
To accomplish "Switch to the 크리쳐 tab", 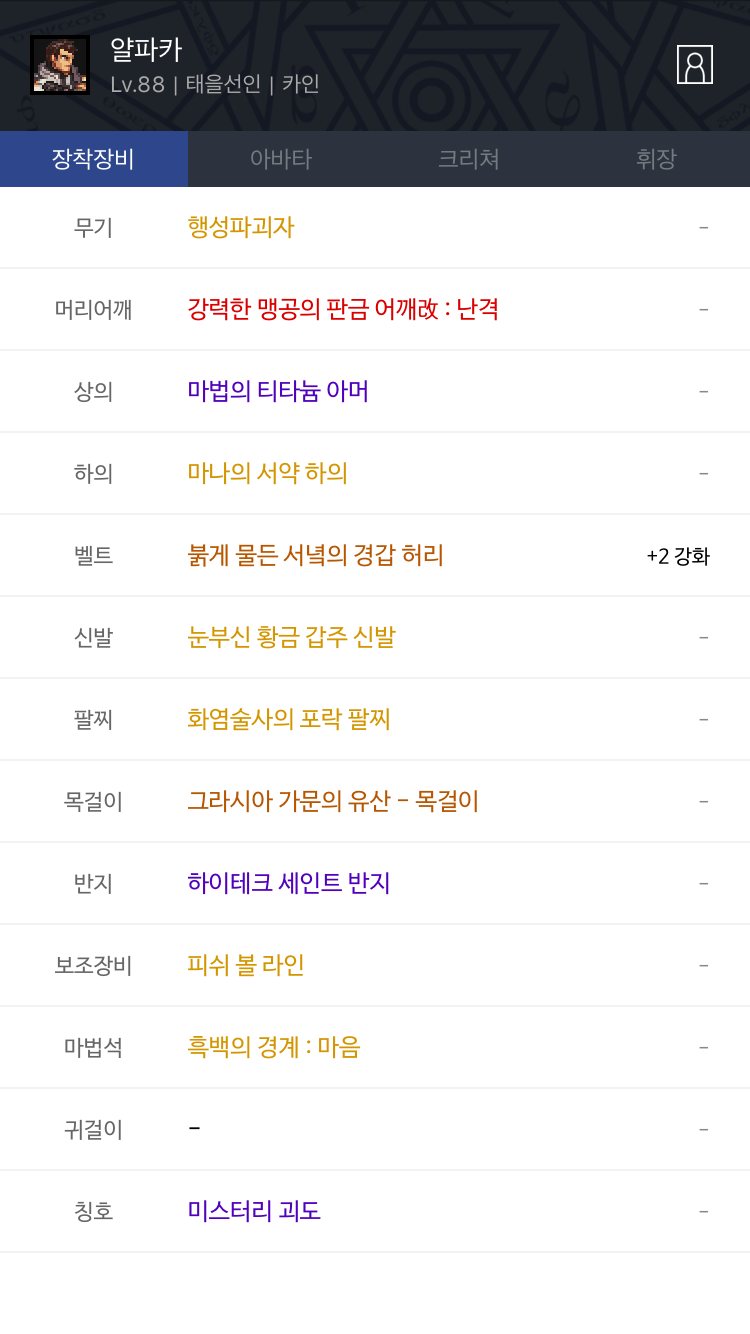I will (469, 159).
